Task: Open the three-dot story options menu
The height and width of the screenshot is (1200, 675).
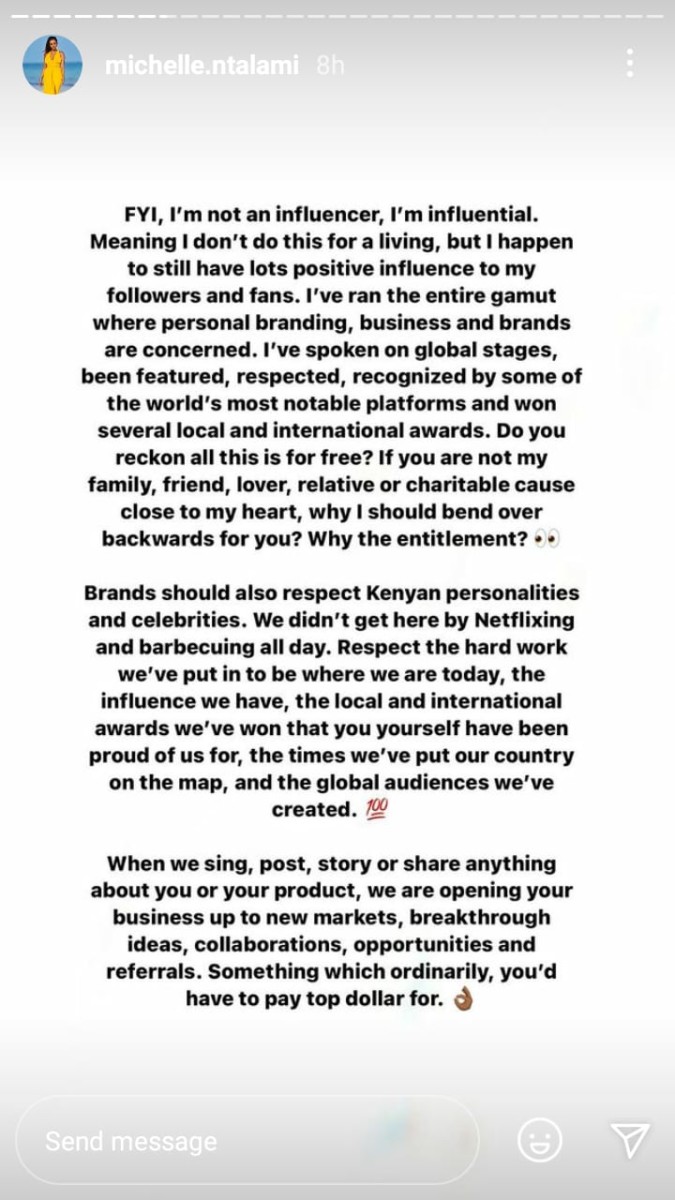Action: pos(629,63)
